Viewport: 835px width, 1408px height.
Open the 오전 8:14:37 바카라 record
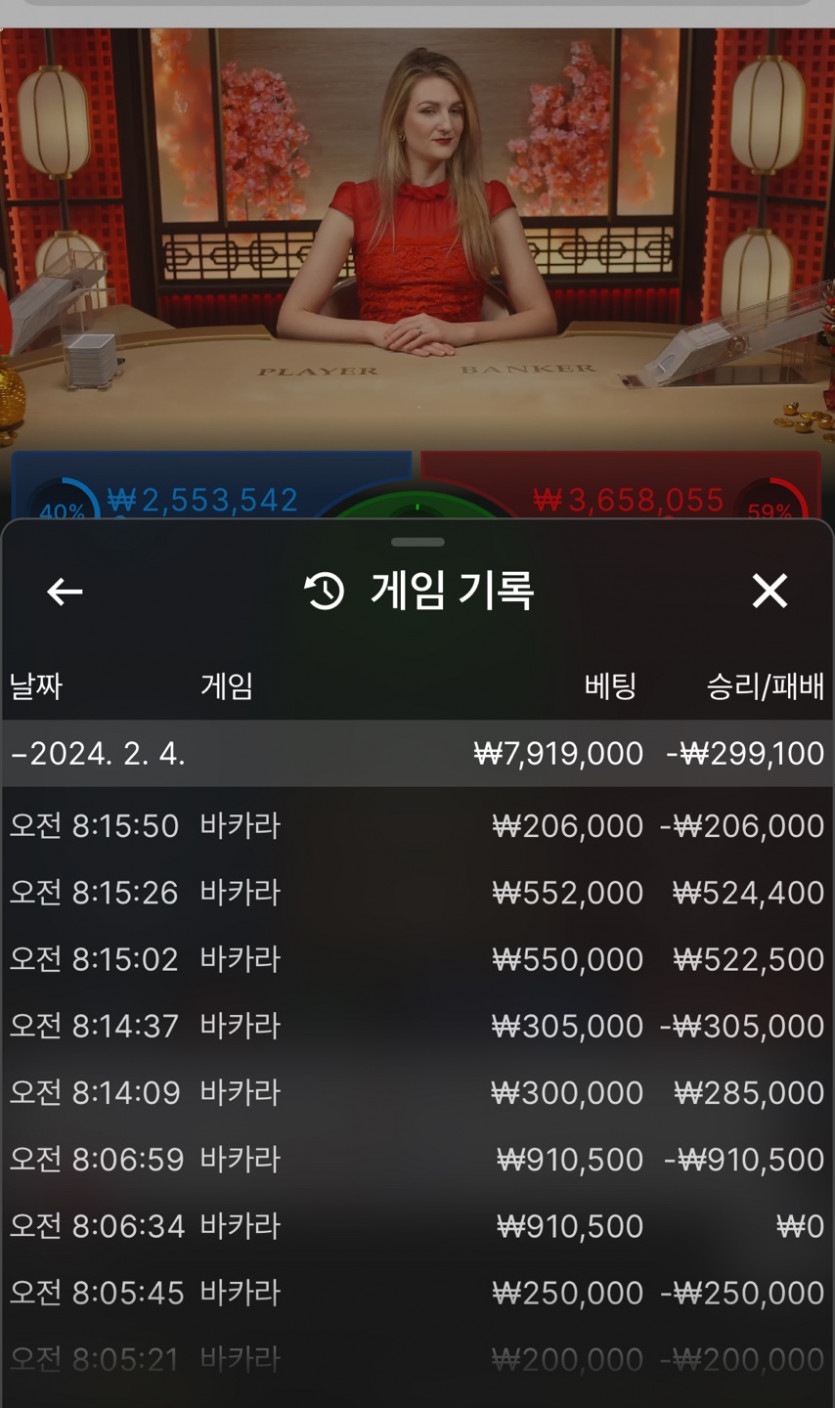pyautogui.click(x=417, y=1026)
